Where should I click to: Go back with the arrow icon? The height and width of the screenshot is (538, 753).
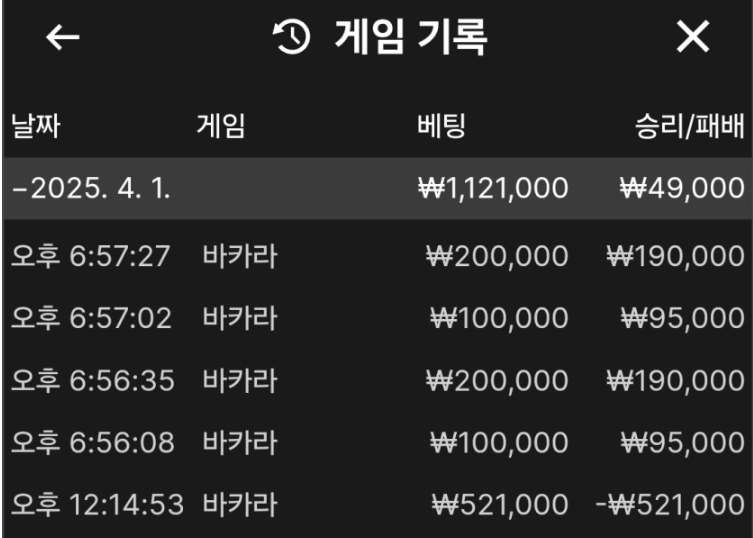(62, 38)
